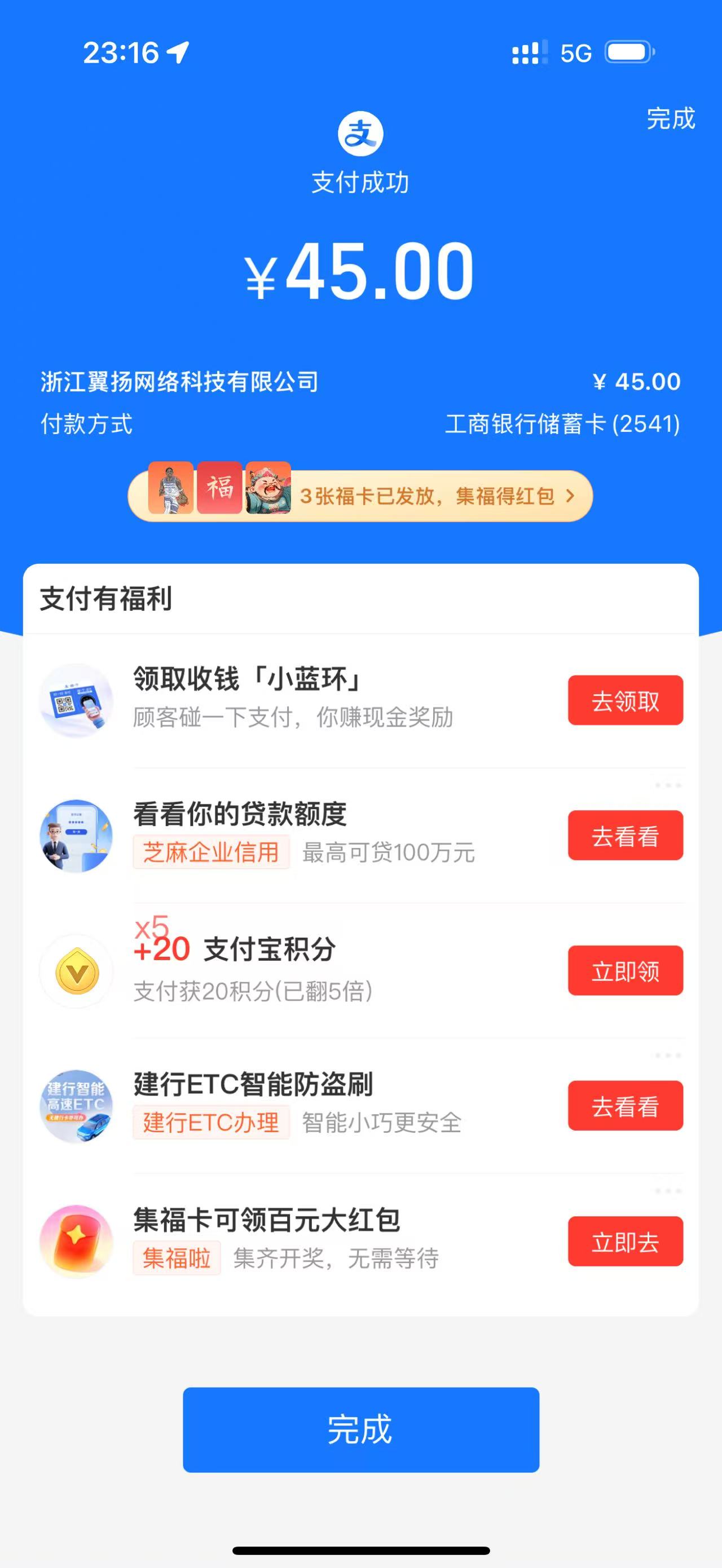Viewport: 722px width, 1568px height.
Task: Tap 完成 in the top right corner
Action: tap(670, 119)
